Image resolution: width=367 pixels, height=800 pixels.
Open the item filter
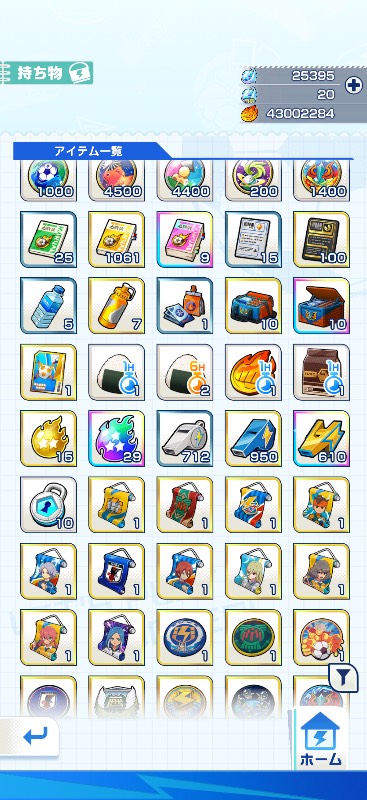point(343,678)
